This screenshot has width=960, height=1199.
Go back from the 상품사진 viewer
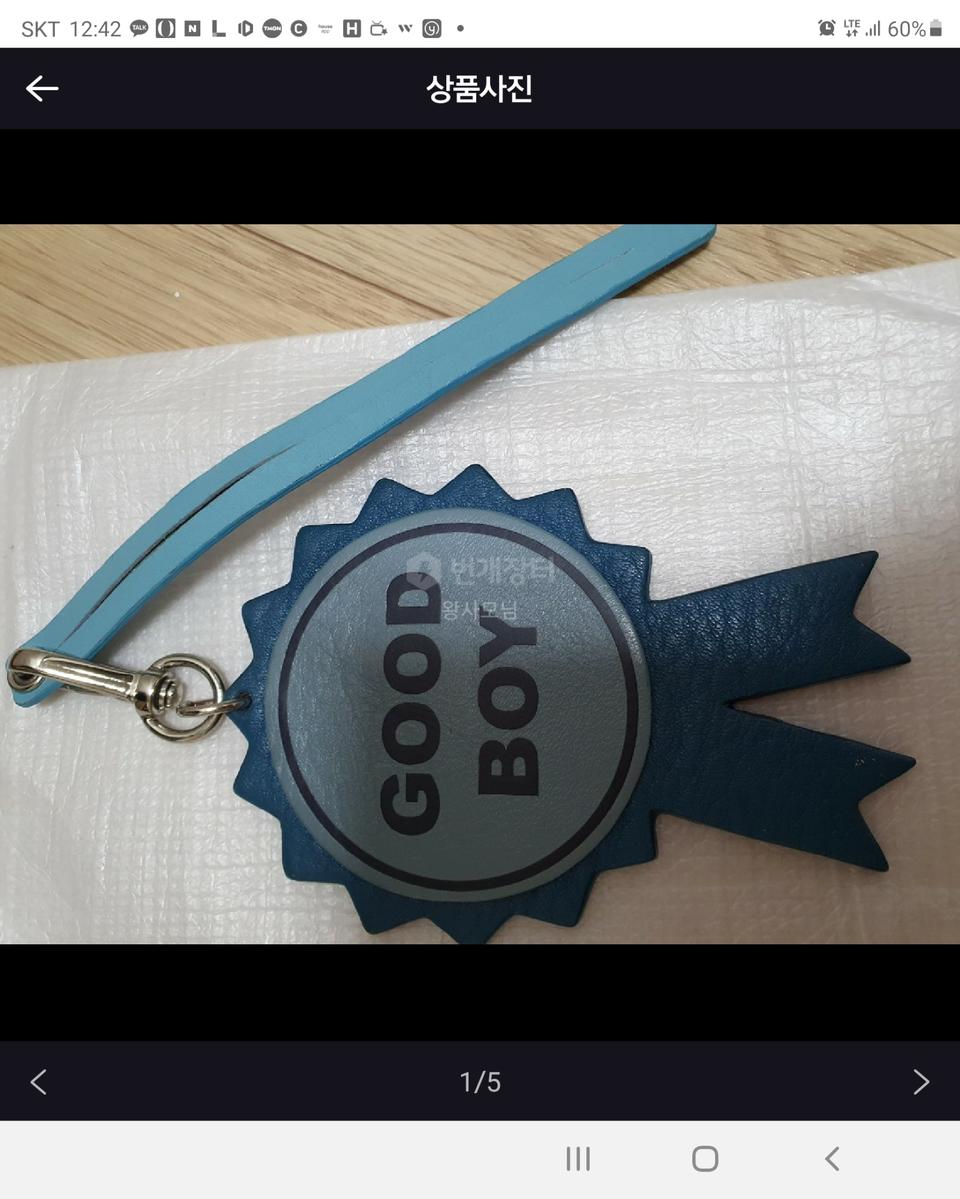42,89
